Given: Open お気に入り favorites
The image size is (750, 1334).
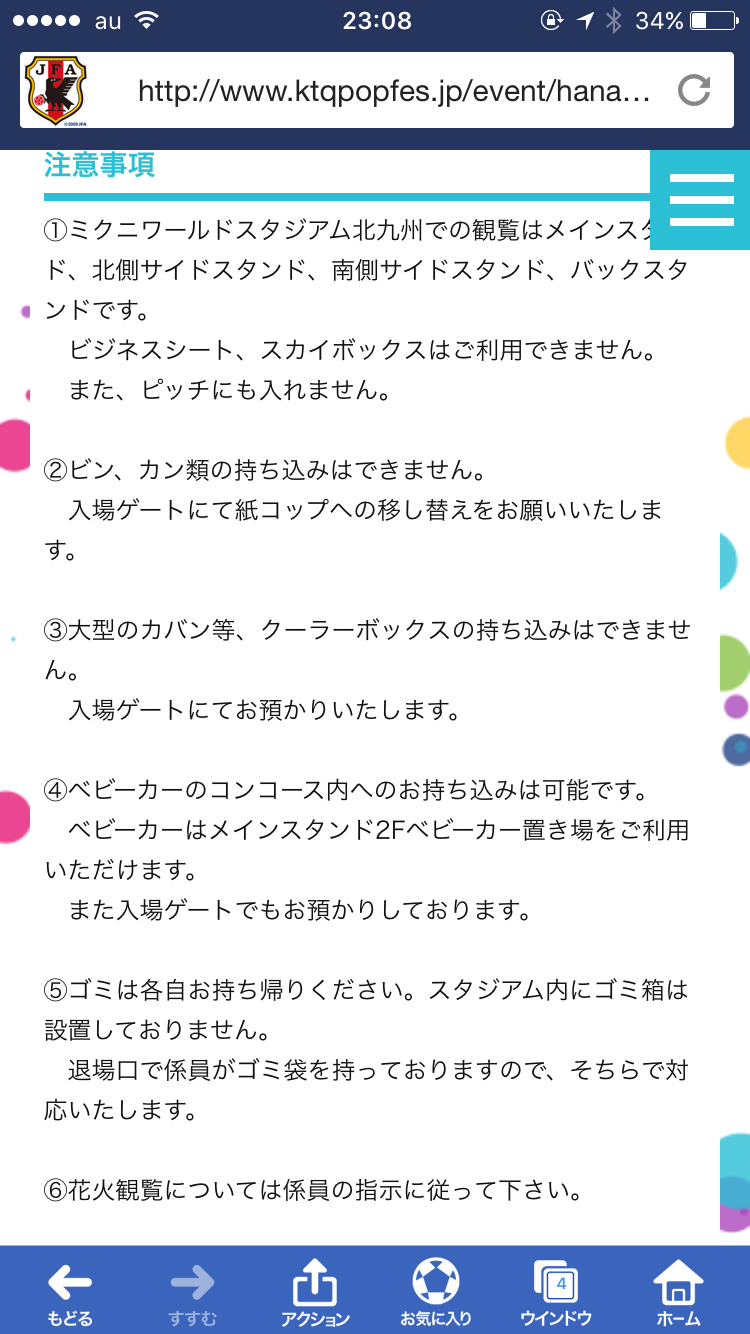Looking at the screenshot, I should tap(436, 1292).
